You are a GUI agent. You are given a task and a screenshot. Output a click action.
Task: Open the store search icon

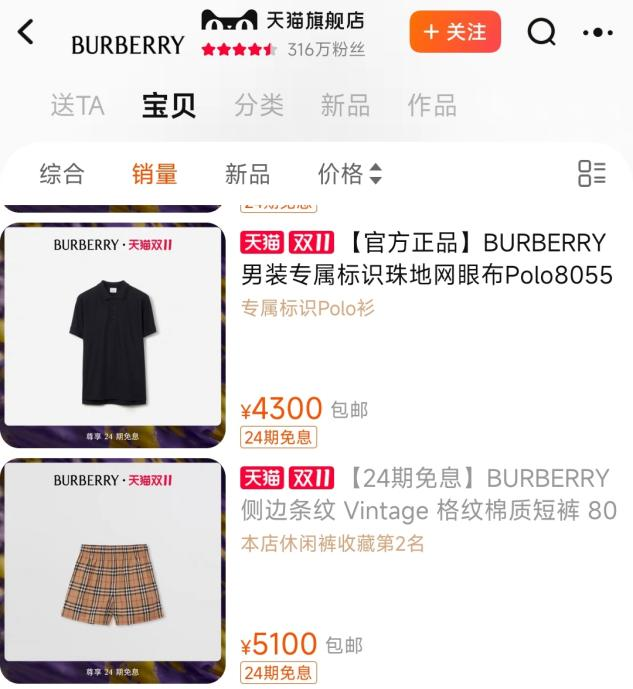click(x=541, y=32)
